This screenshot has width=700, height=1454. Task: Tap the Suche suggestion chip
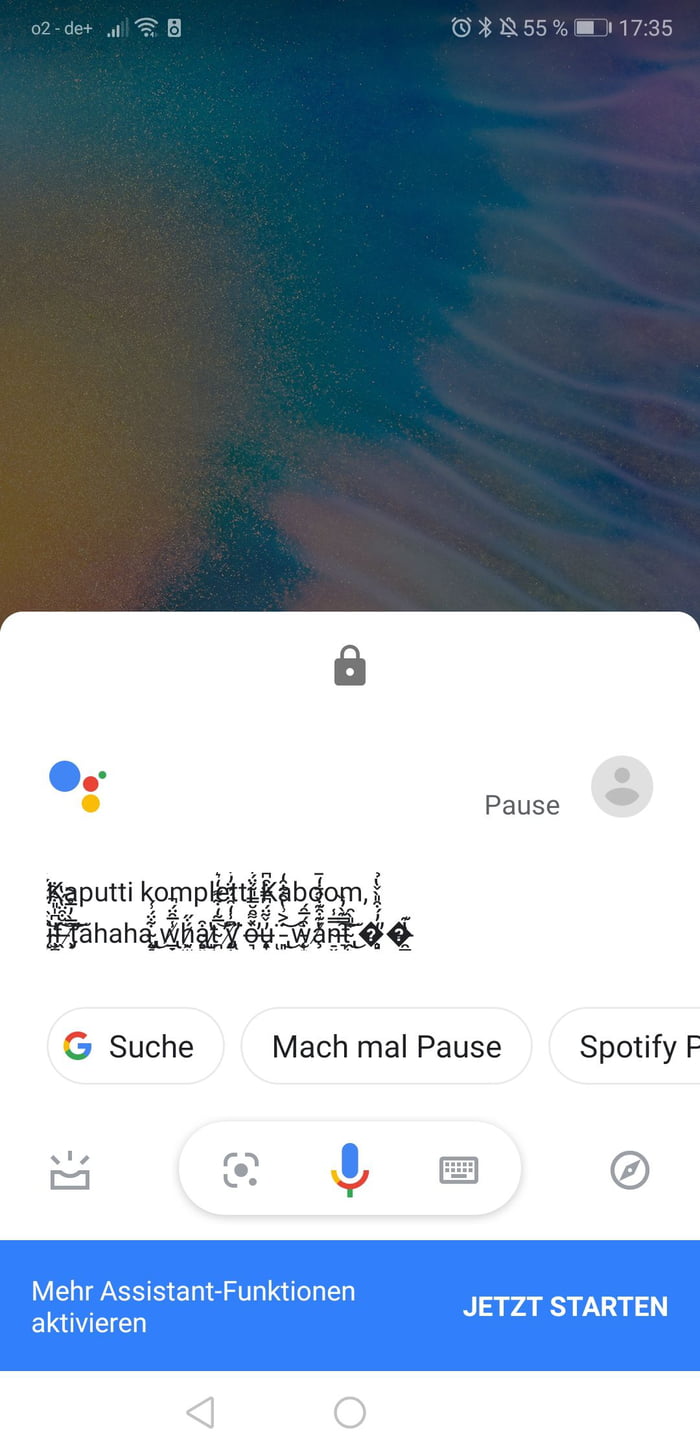135,1046
